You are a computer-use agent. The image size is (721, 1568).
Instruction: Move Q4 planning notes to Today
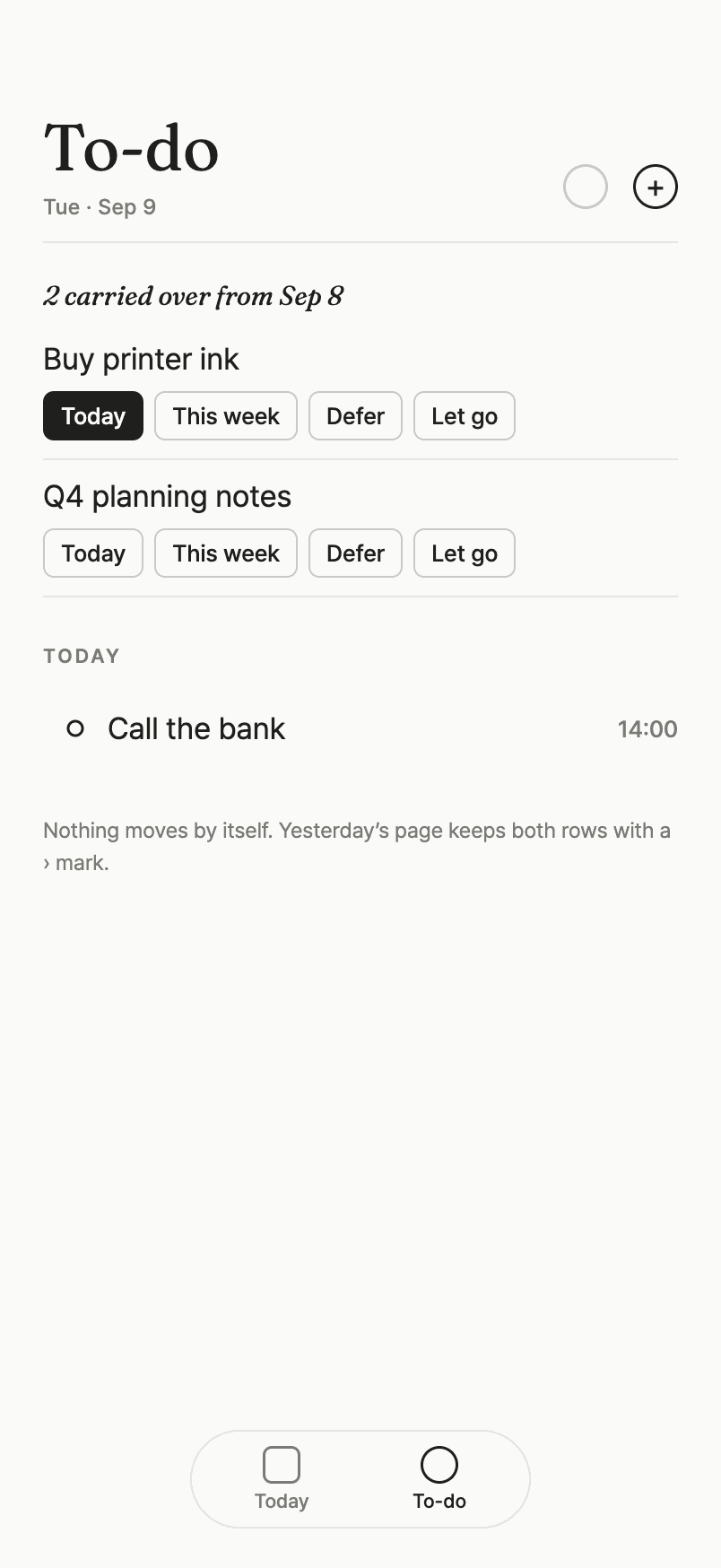[x=93, y=553]
